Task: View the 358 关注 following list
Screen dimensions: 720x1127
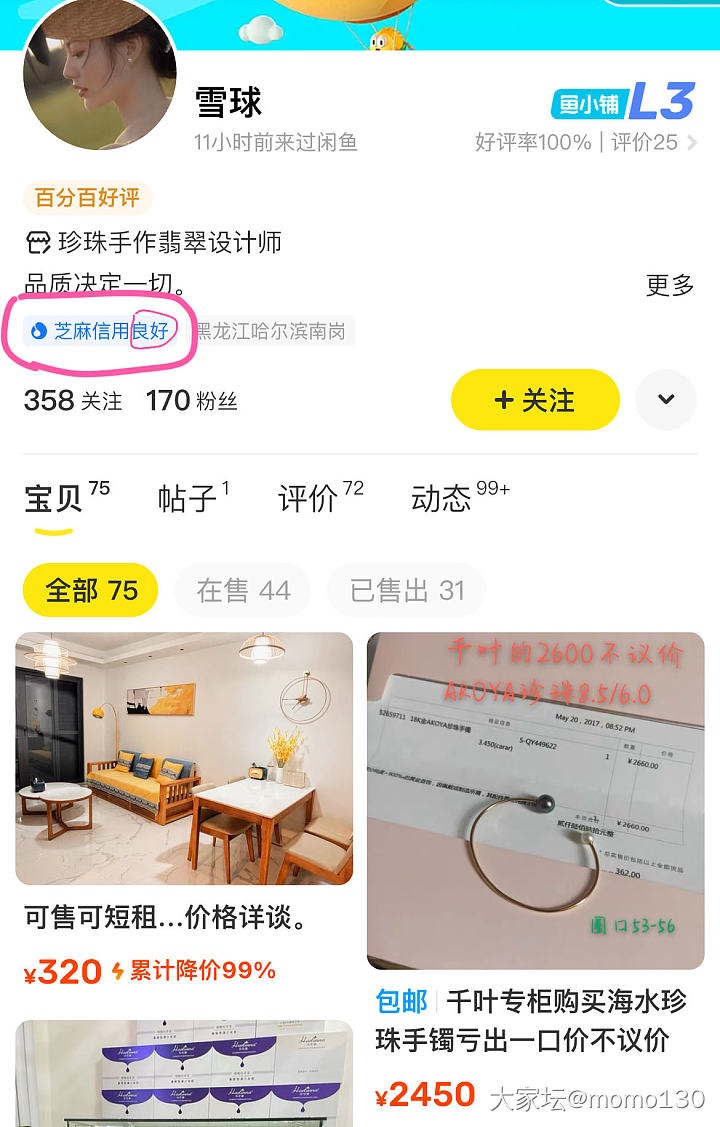Action: 73,401
